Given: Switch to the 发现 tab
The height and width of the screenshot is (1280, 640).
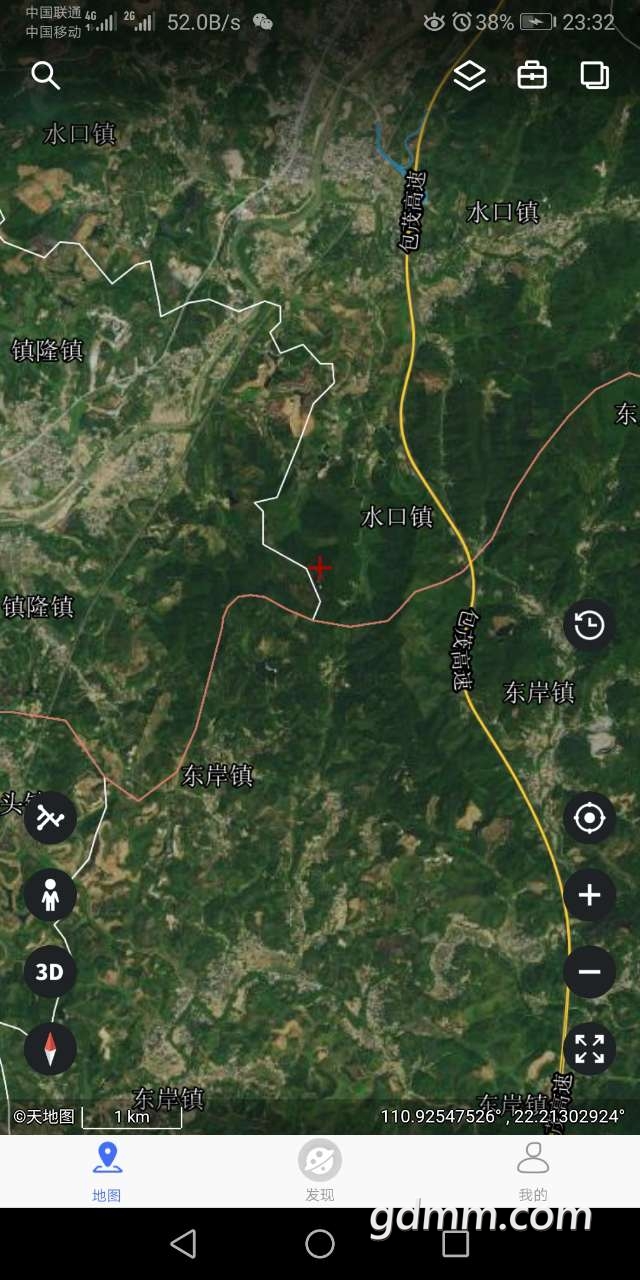Looking at the screenshot, I should coord(320,1170).
